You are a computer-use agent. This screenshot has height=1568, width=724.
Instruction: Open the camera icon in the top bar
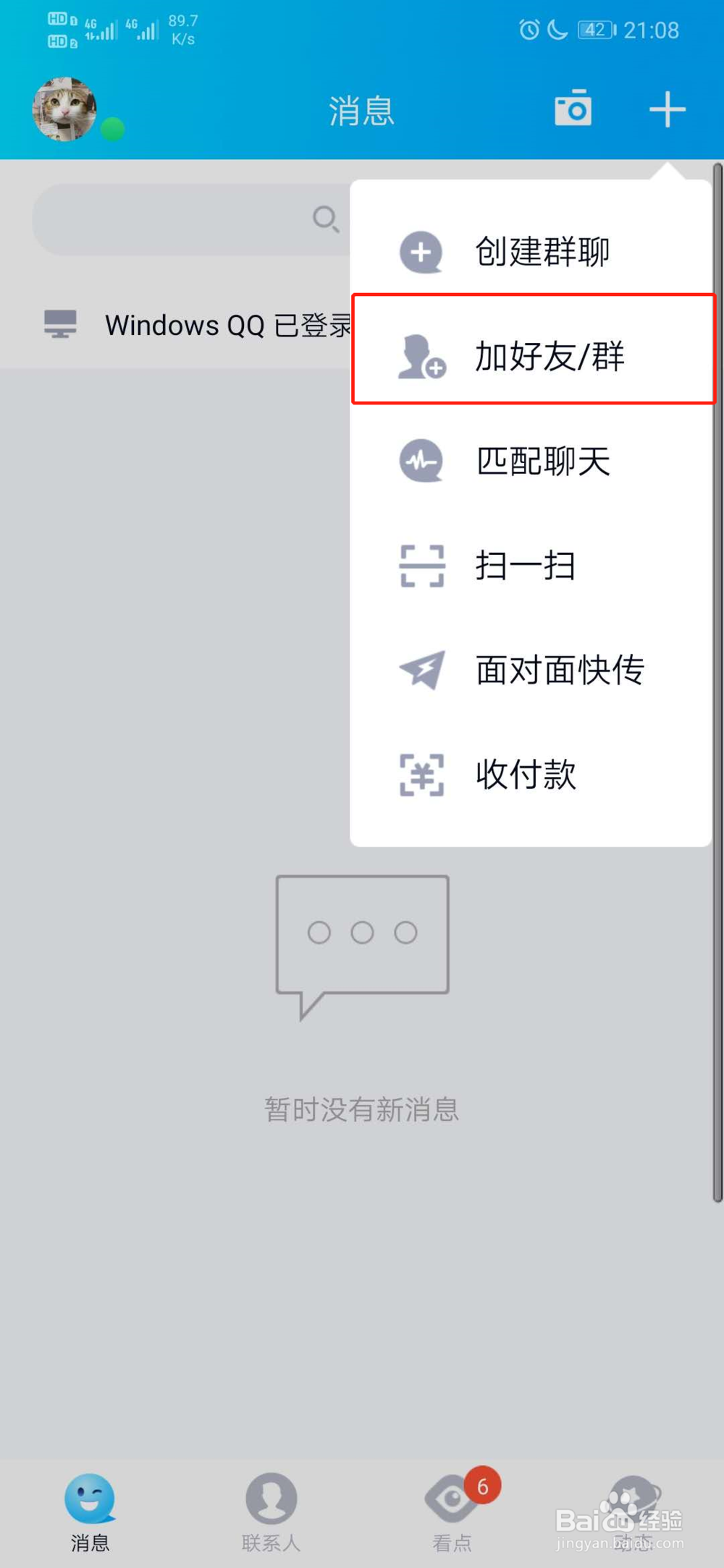(x=573, y=108)
